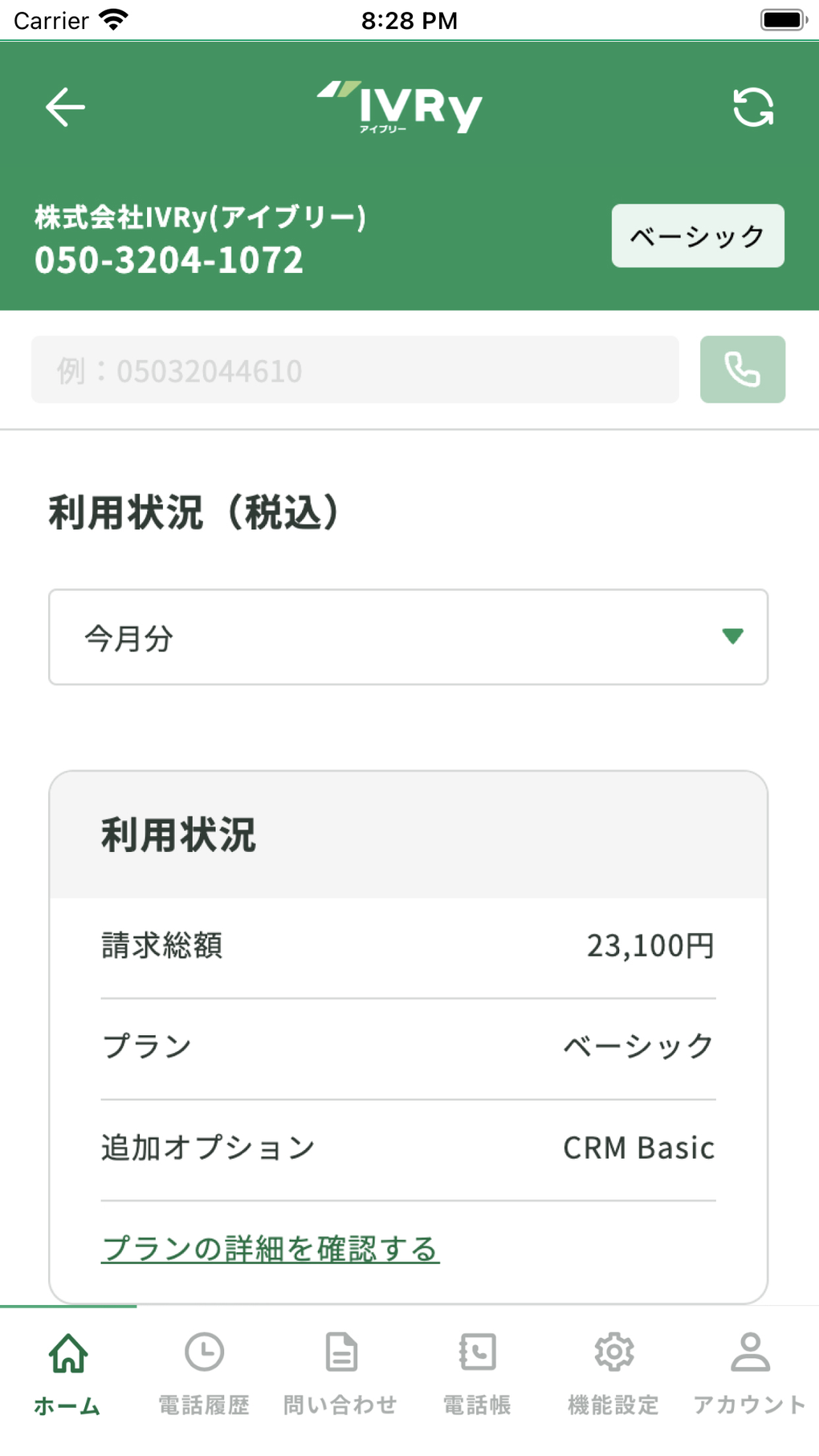Start a call with the phone receiver icon
Viewport: 819px width, 1456px height.
pos(741,369)
